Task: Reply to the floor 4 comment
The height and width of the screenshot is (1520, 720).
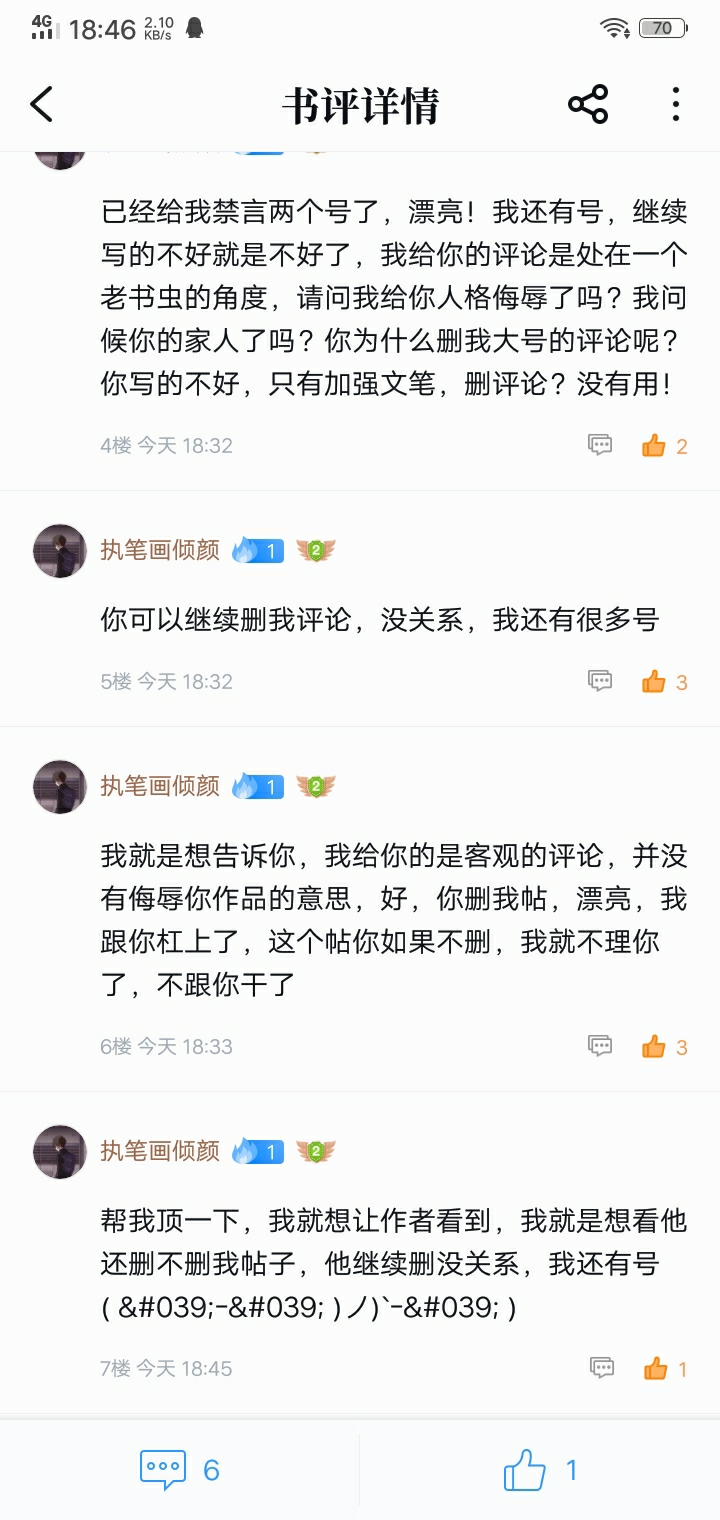Action: point(600,445)
